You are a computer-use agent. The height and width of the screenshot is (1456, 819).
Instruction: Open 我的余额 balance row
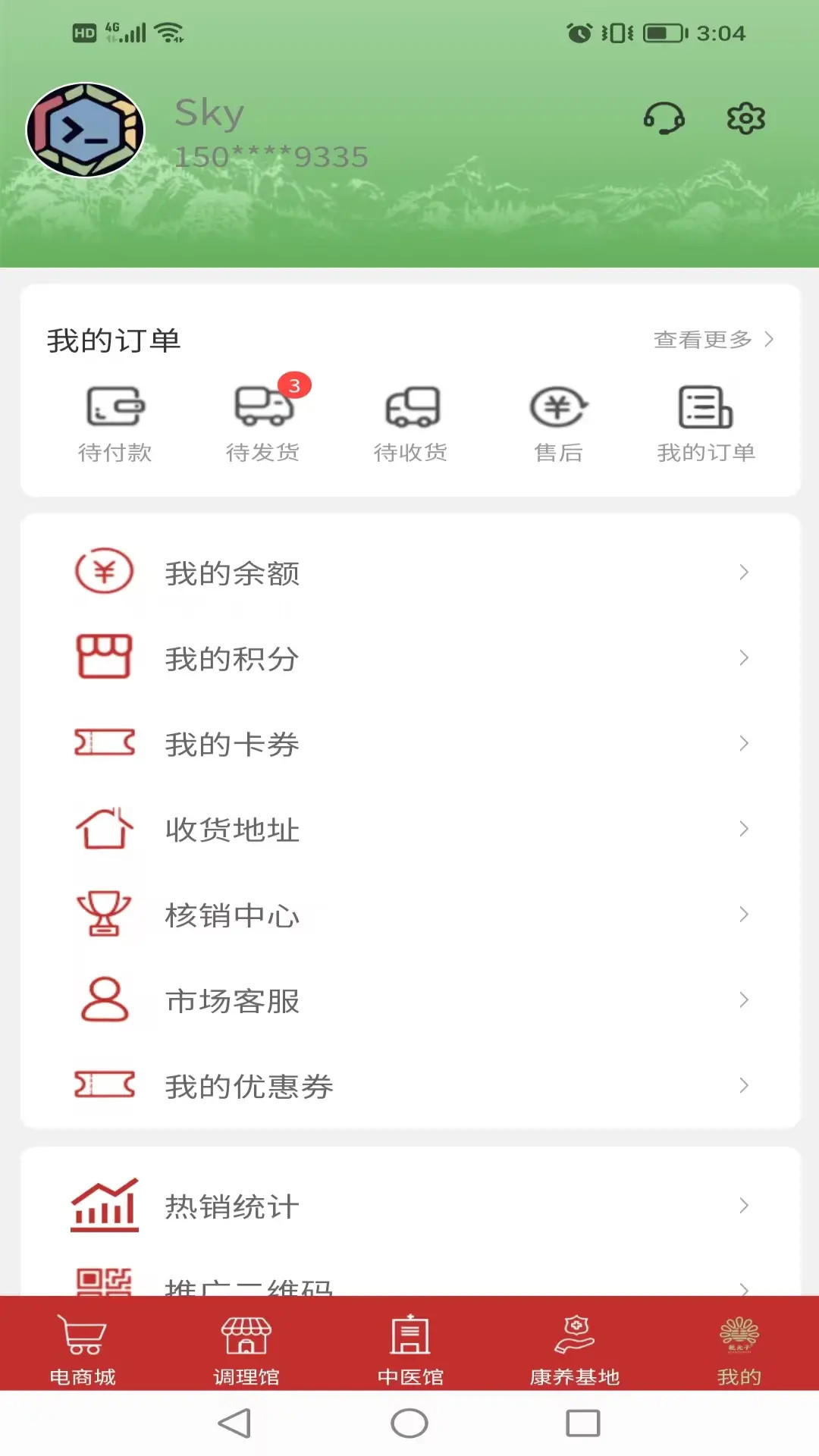[409, 573]
